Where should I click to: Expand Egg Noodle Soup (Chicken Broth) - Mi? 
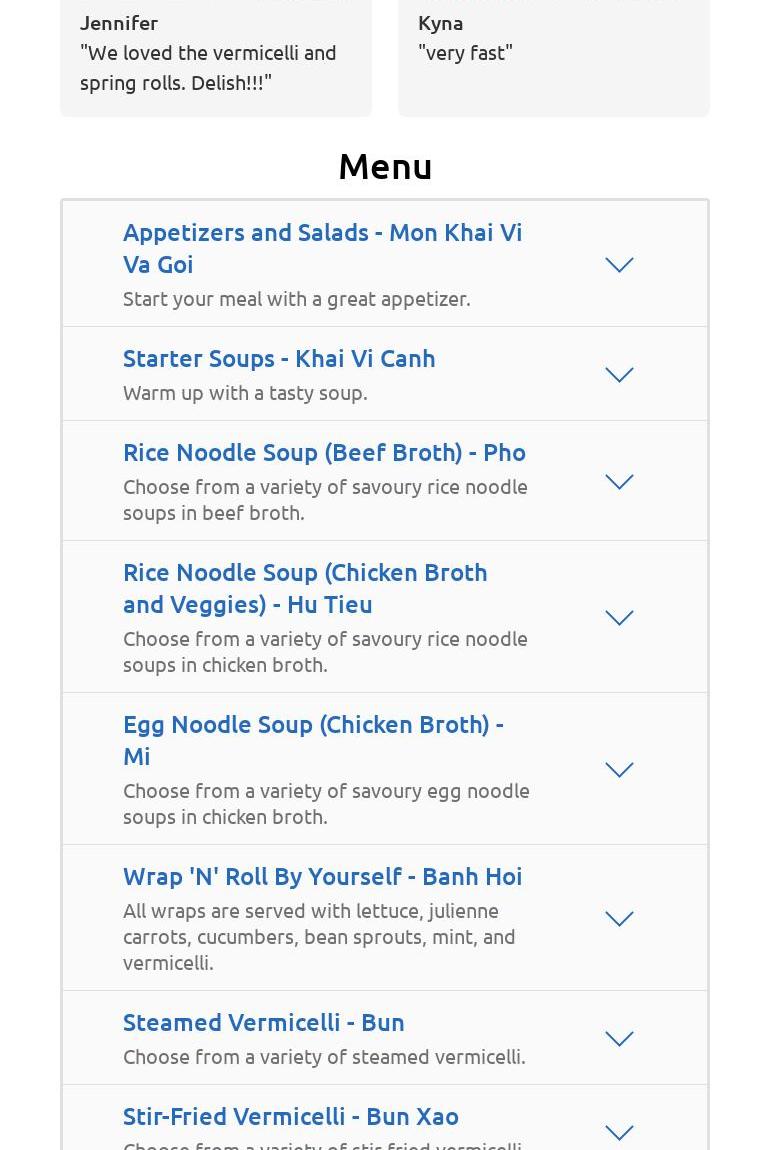(x=619, y=770)
